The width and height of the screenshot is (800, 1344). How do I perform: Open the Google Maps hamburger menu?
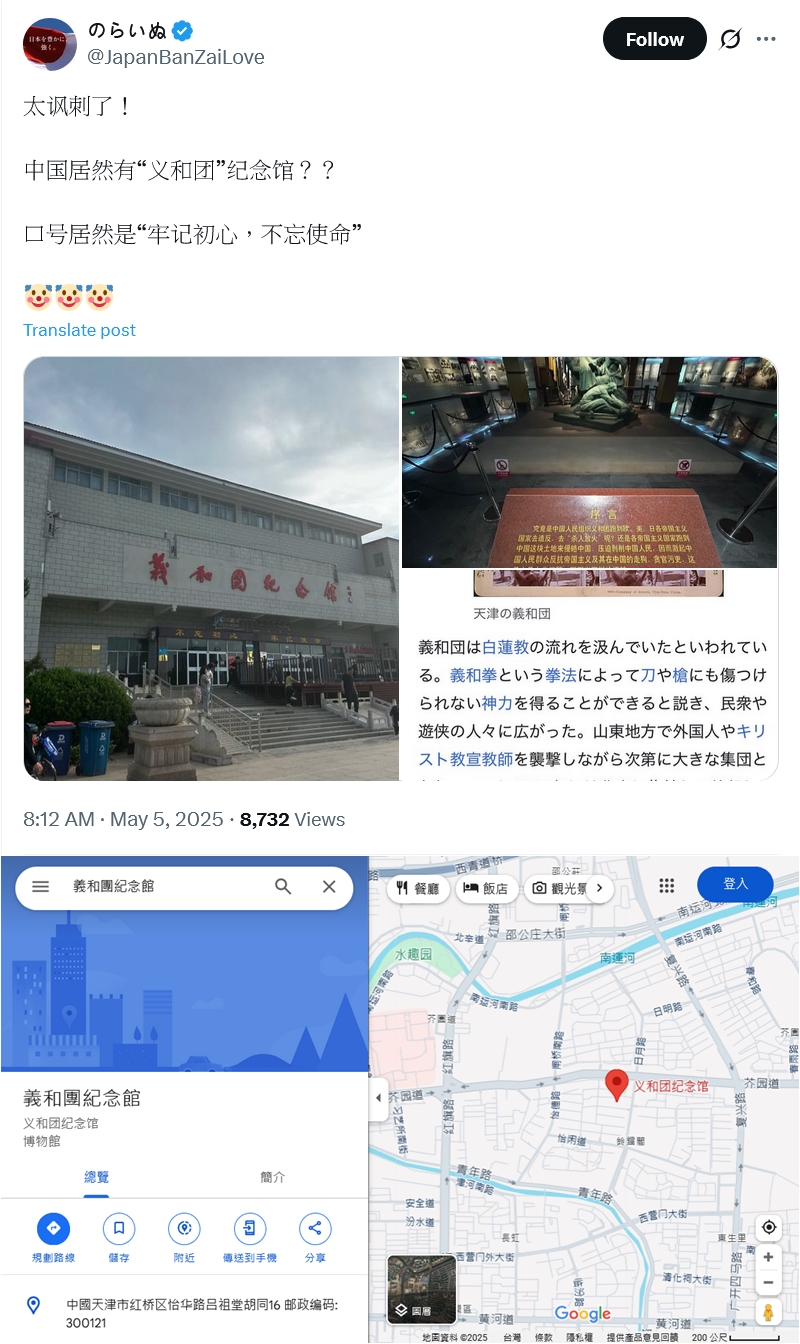point(40,886)
